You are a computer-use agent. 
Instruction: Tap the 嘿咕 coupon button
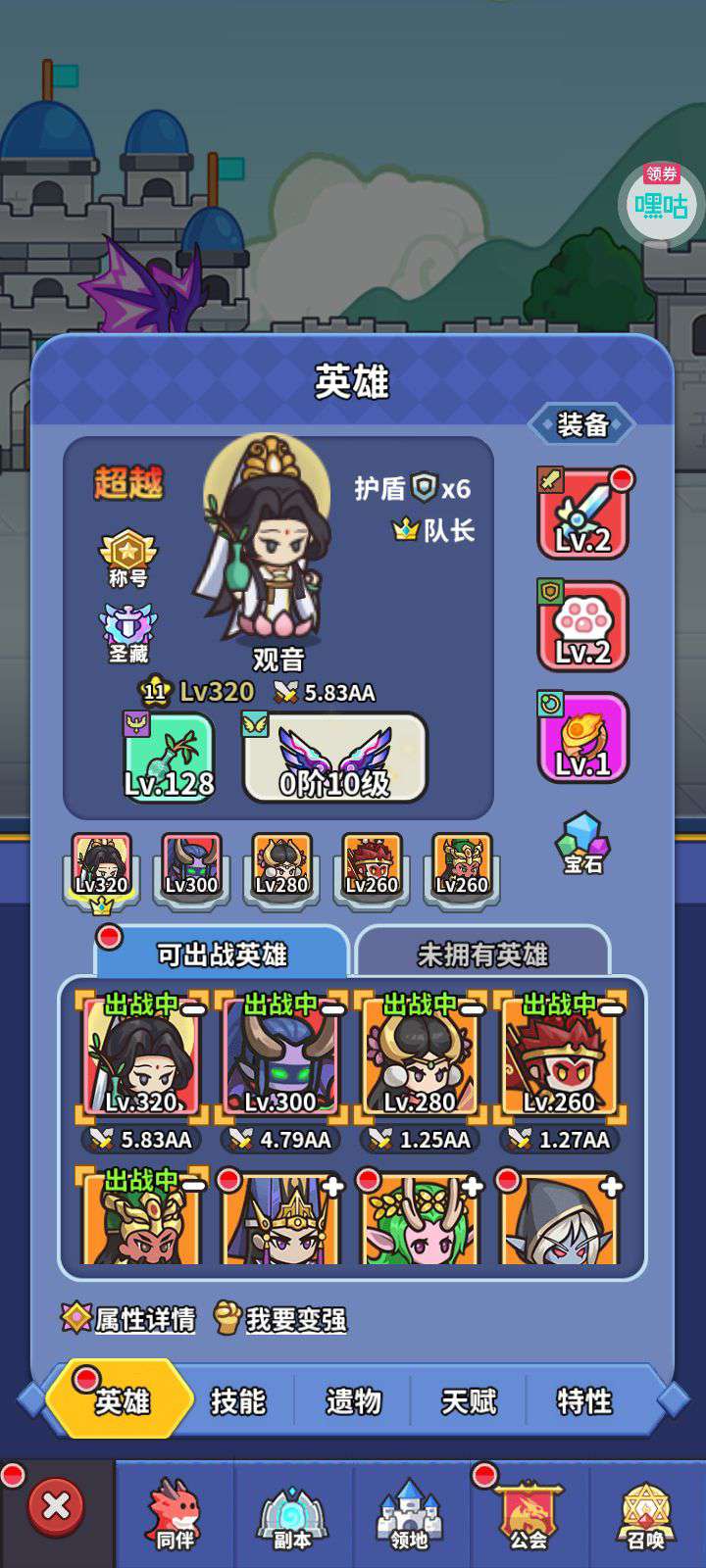click(662, 204)
